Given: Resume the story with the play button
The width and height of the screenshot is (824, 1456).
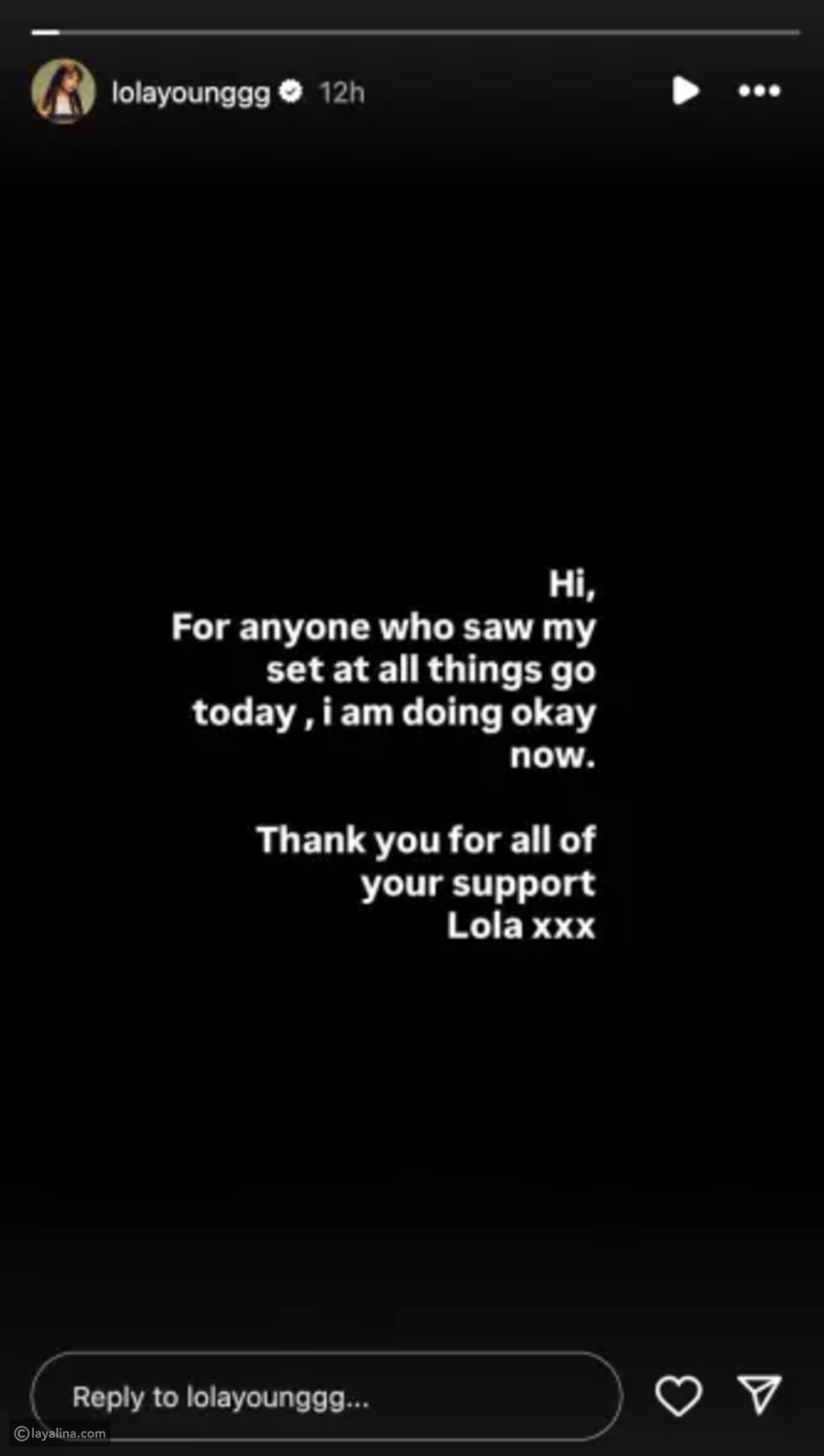Looking at the screenshot, I should [686, 91].
